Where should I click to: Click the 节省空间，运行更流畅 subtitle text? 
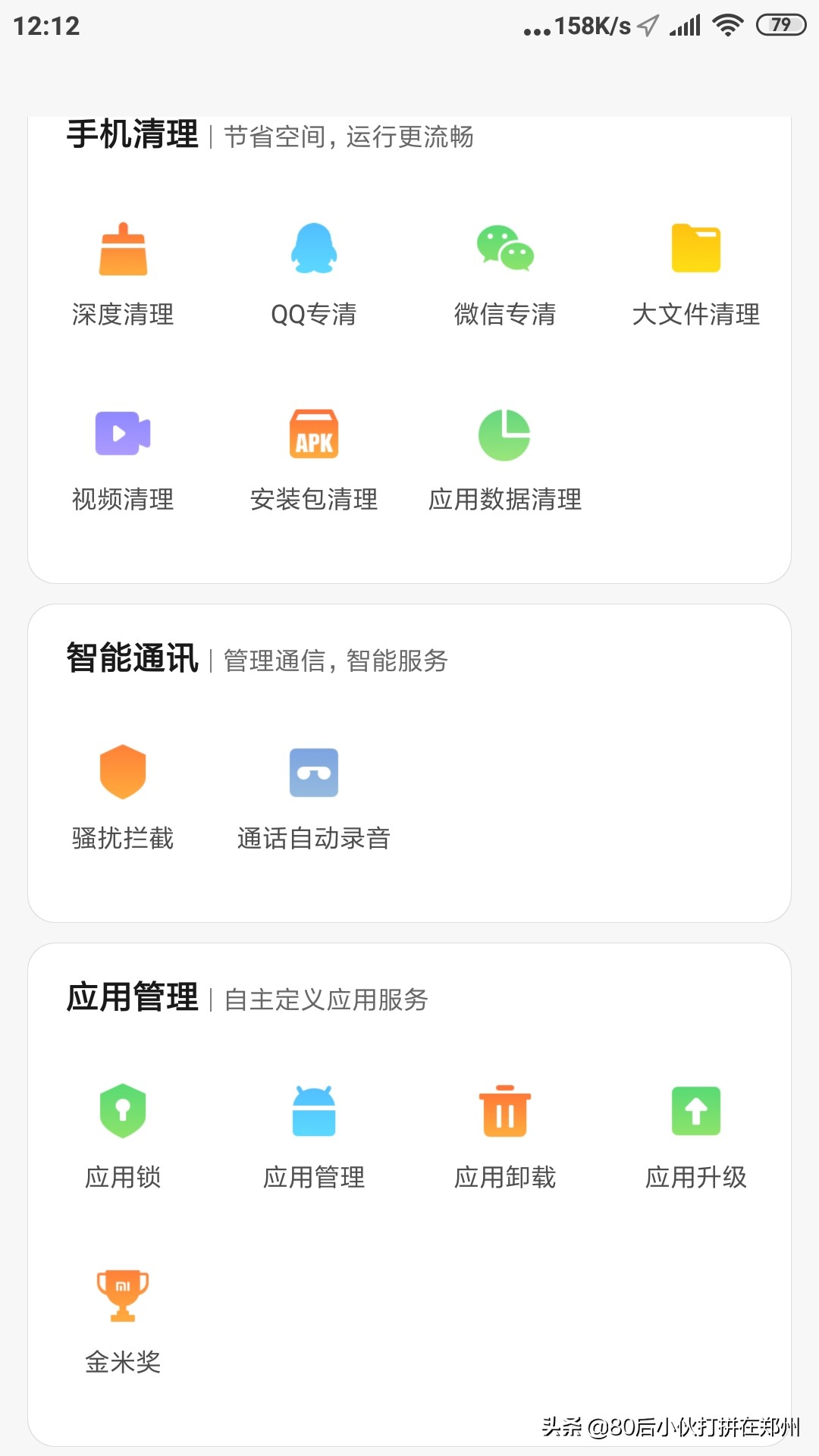tap(349, 138)
